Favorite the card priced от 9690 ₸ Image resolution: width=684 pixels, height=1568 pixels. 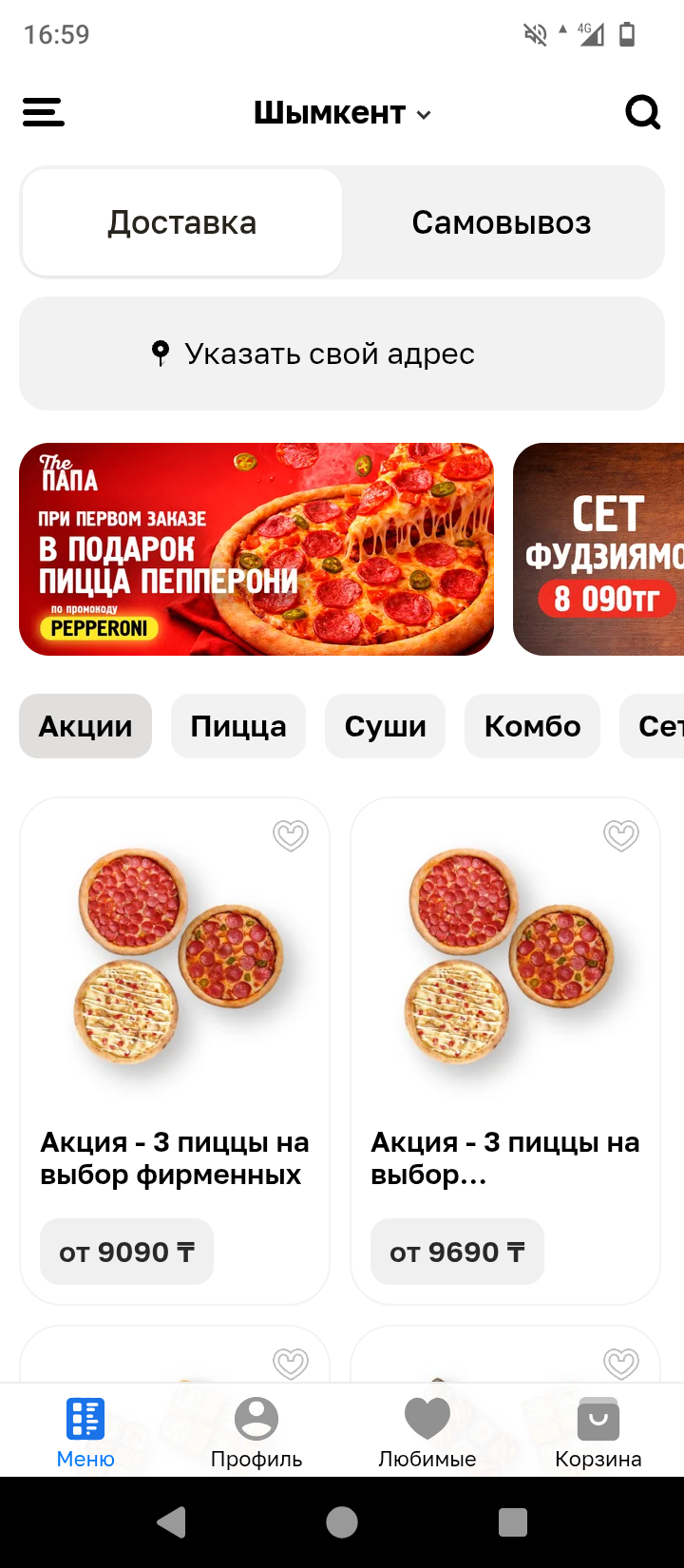coord(621,835)
